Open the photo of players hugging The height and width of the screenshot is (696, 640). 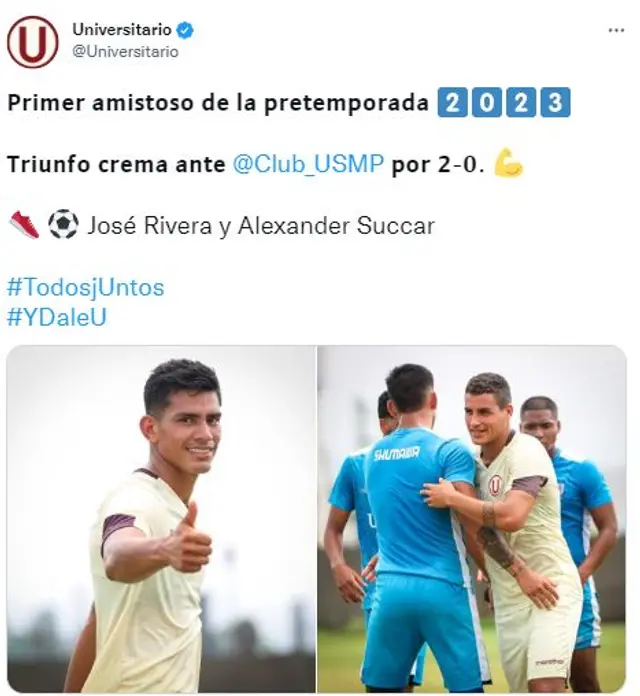pyautogui.click(x=472, y=519)
